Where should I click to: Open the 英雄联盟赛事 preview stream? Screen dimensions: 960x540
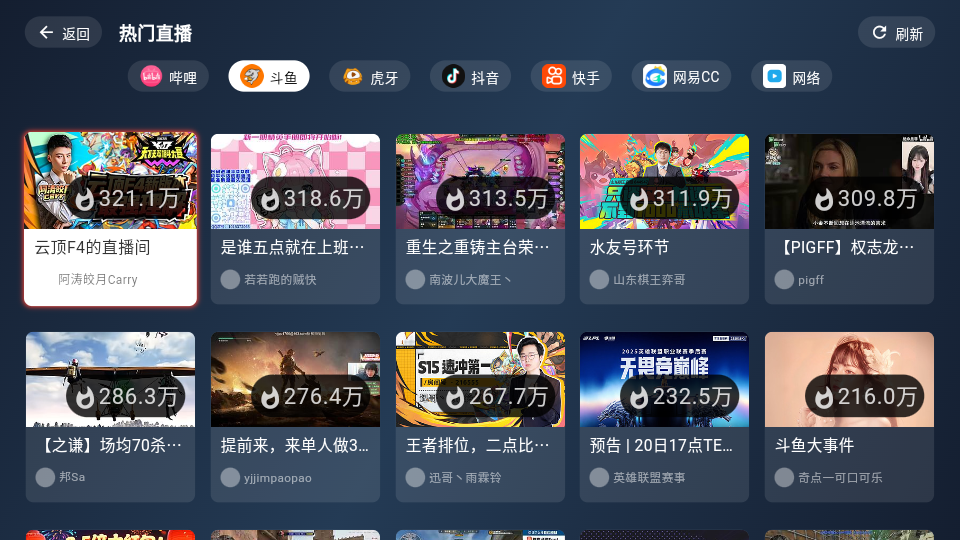pos(664,417)
